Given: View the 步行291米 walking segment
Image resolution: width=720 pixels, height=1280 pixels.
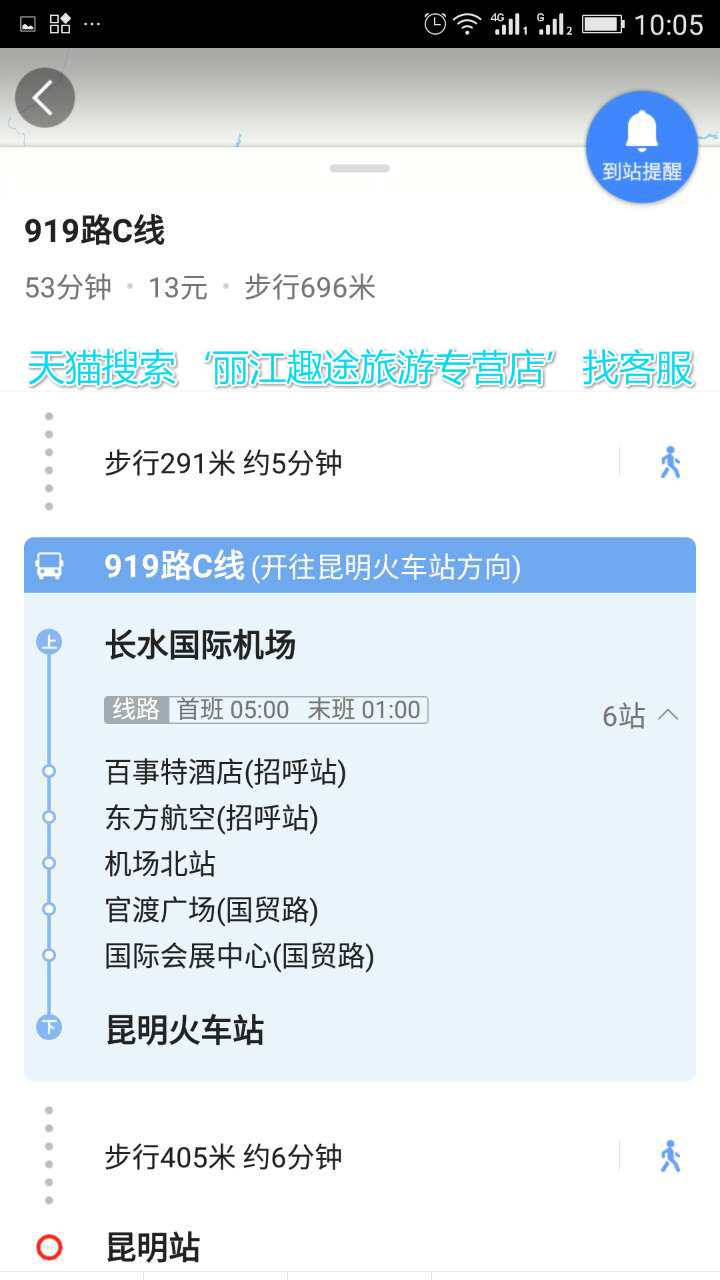Looking at the screenshot, I should [360, 463].
